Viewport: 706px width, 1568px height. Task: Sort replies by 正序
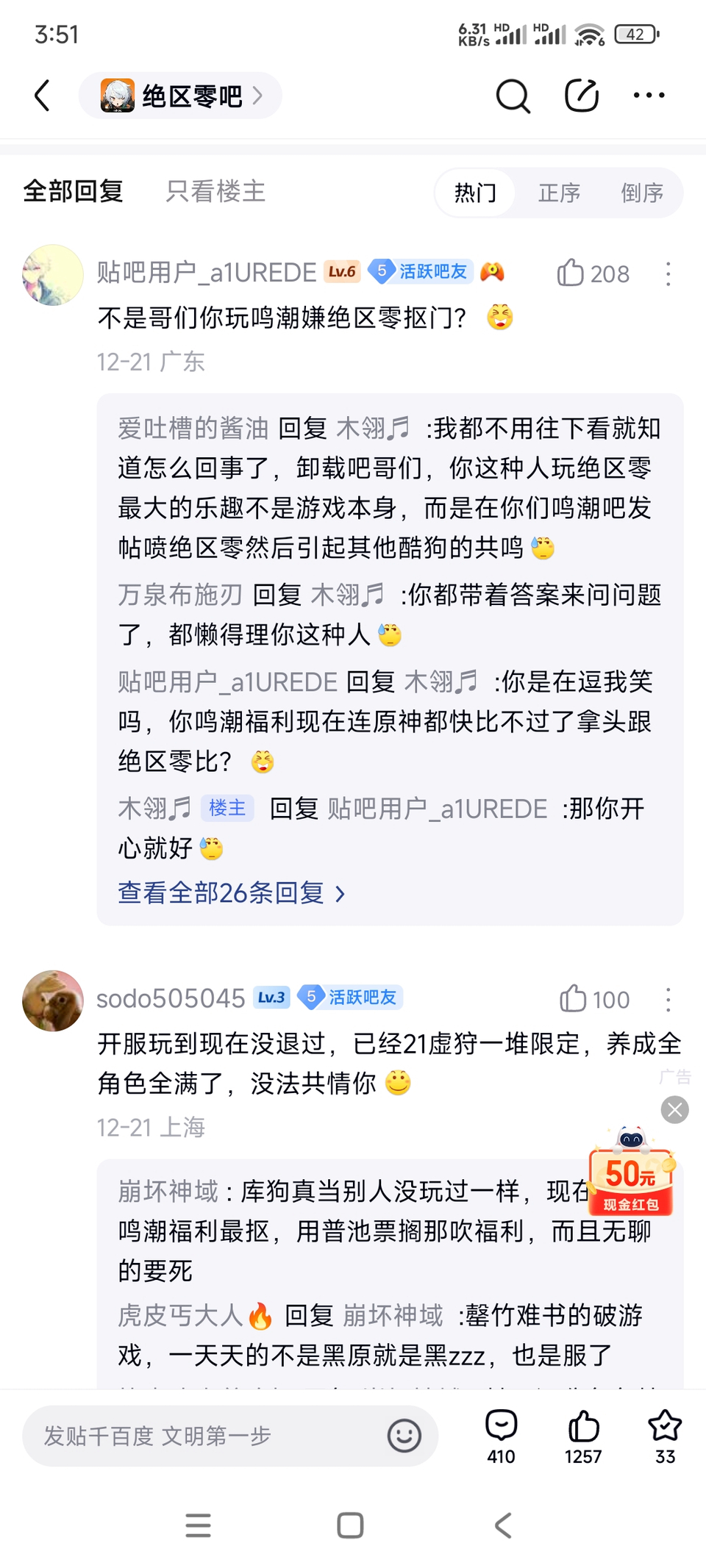(559, 193)
